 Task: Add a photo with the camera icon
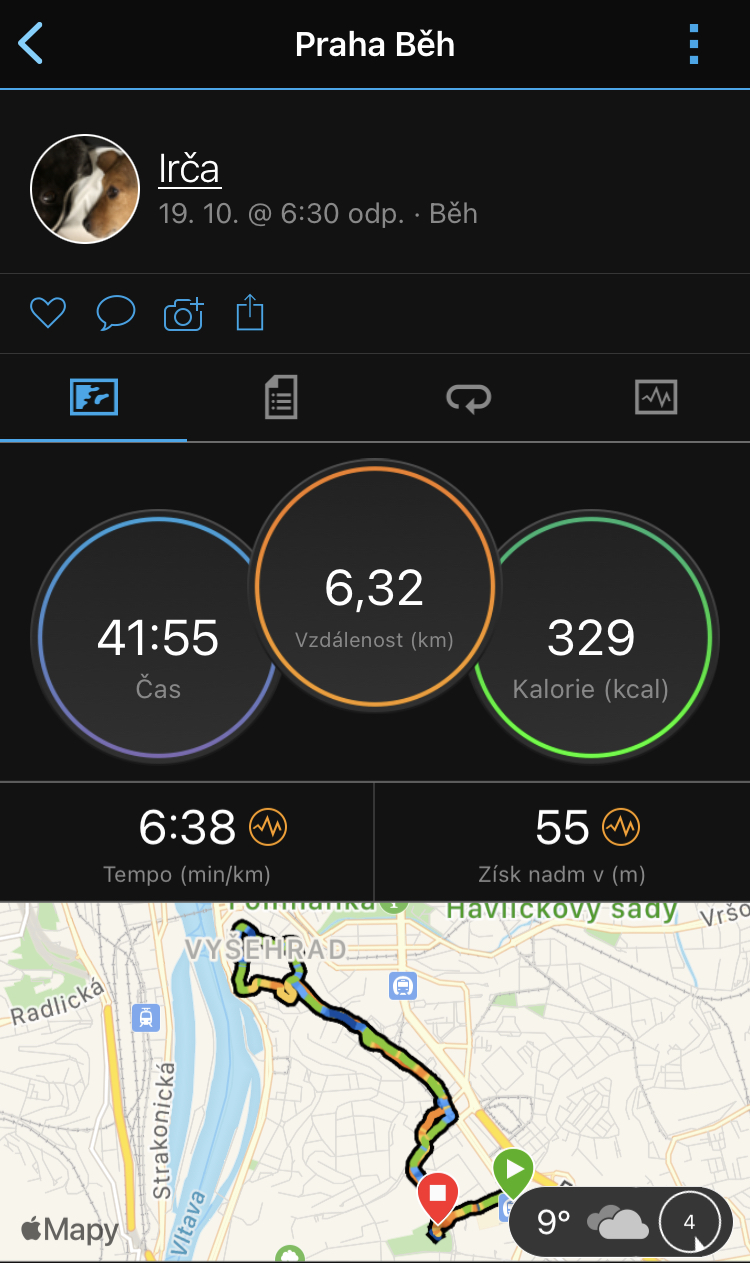[183, 314]
